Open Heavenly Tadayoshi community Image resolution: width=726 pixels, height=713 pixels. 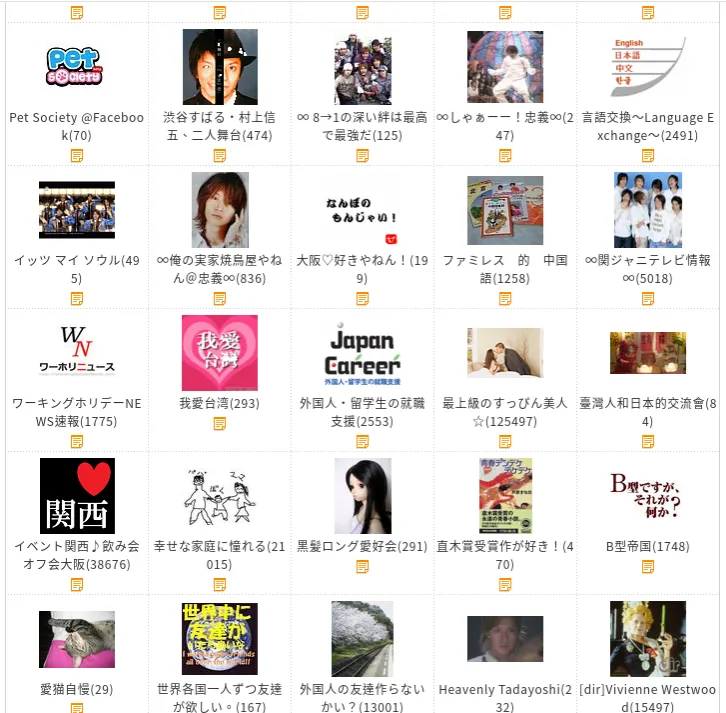click(505, 638)
